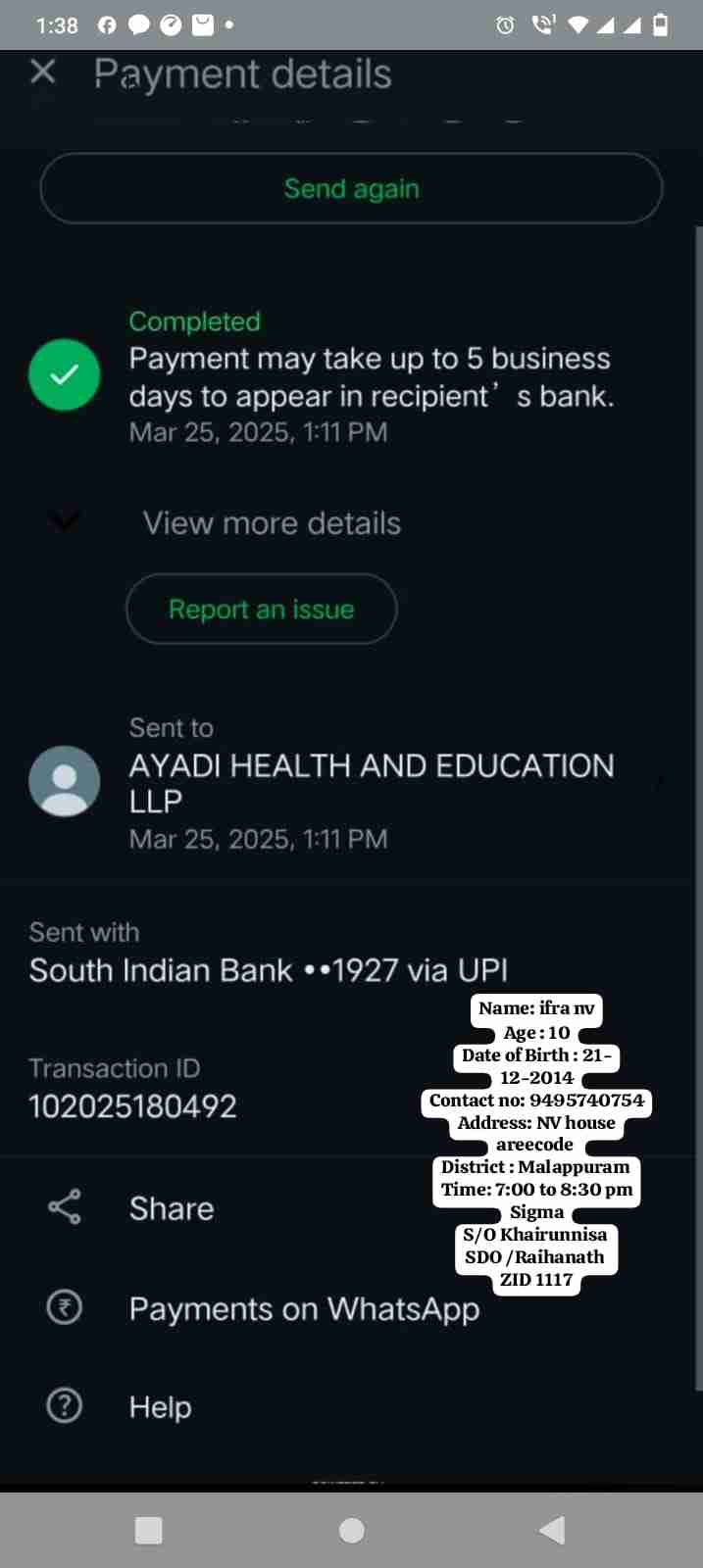This screenshot has height=1568, width=703.
Task: Open Payments on WhatsApp
Action: tap(304, 1308)
